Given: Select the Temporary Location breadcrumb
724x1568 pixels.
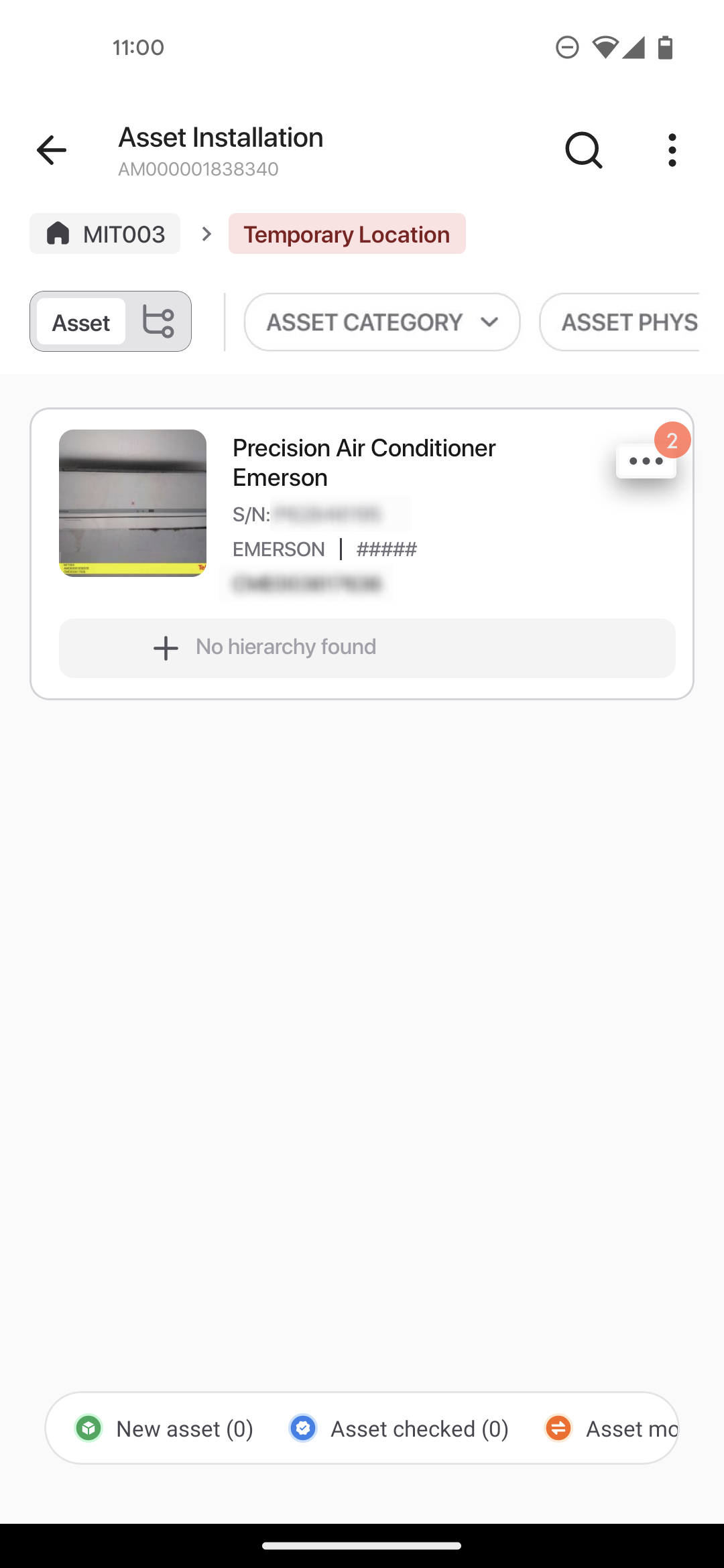Looking at the screenshot, I should tap(347, 234).
